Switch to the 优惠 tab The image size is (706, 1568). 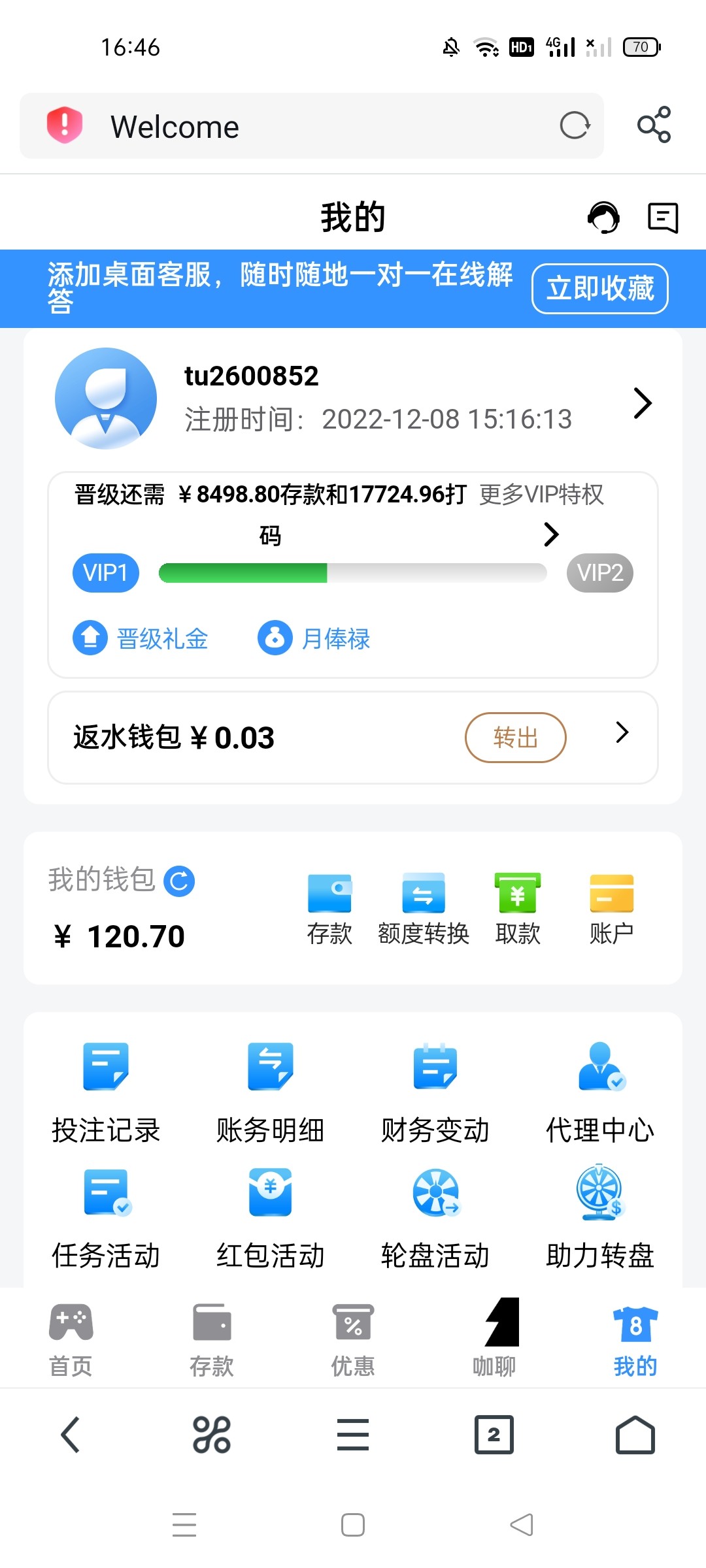353,1336
